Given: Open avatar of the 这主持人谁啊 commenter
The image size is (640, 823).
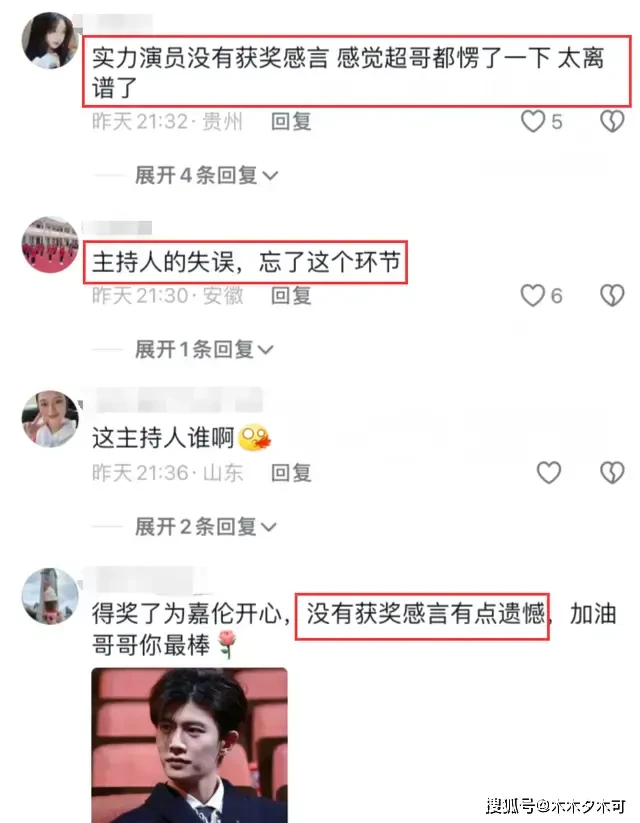Looking at the screenshot, I should tap(49, 418).
